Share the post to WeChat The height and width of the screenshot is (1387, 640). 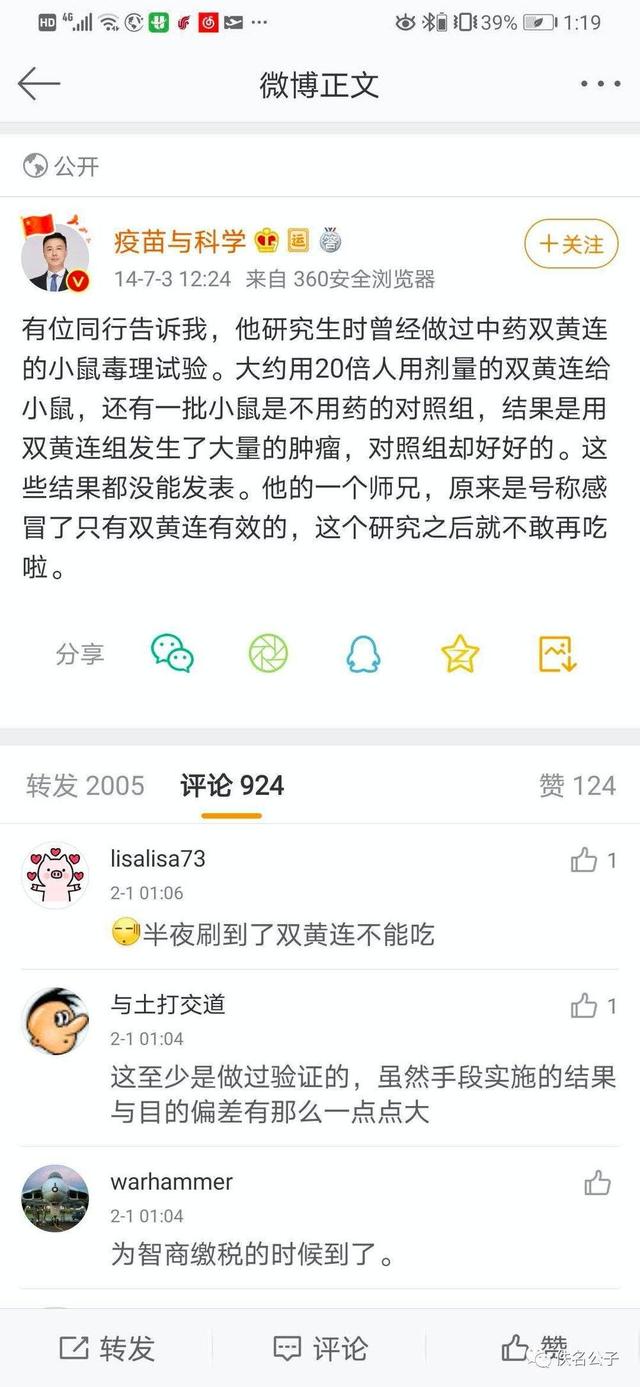click(172, 654)
